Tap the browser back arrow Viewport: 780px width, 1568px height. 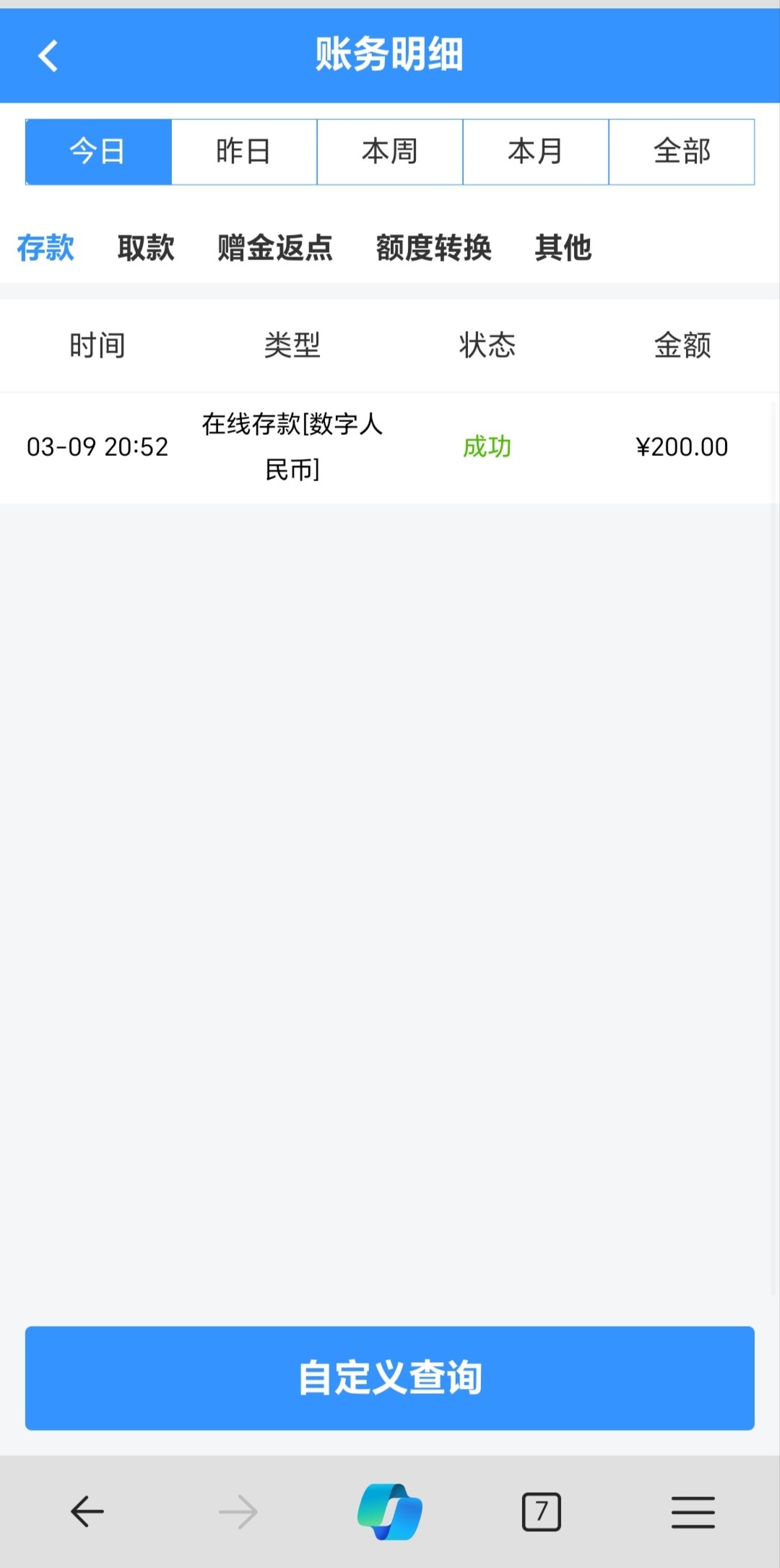click(x=87, y=1512)
